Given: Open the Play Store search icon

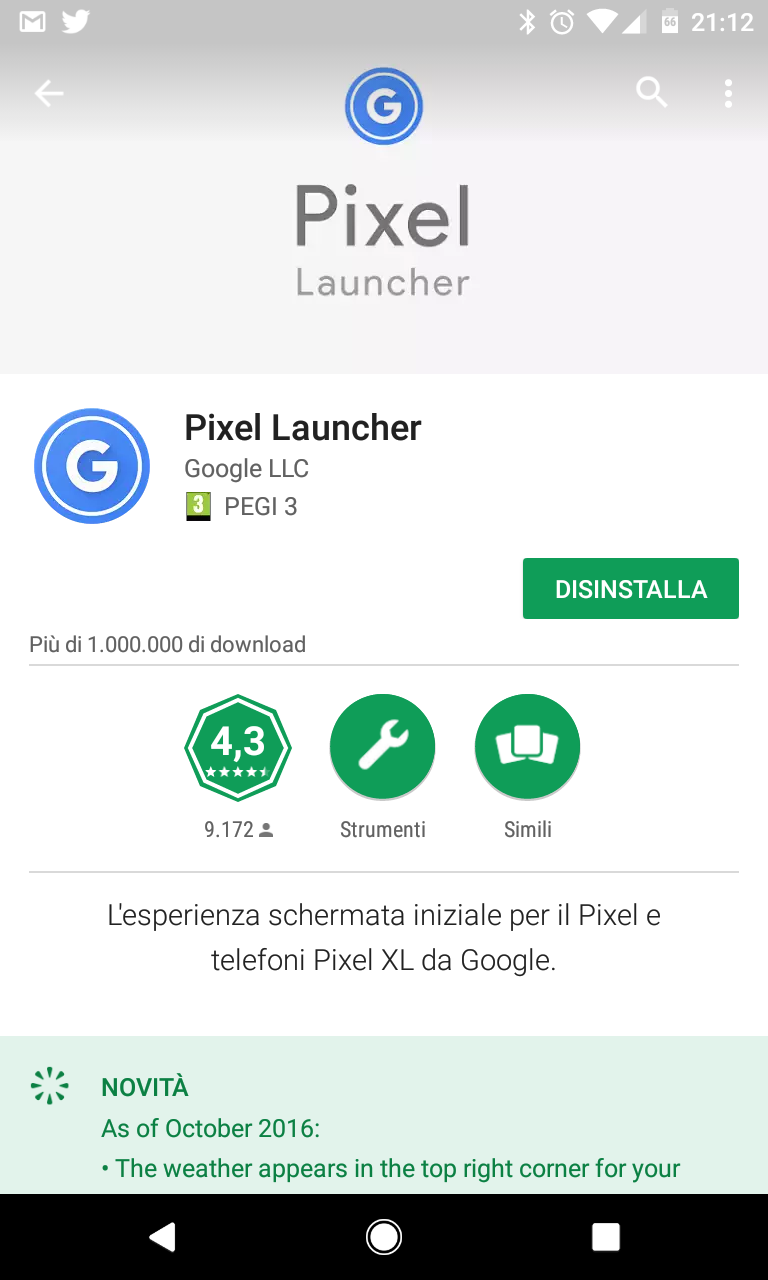Looking at the screenshot, I should (651, 93).
